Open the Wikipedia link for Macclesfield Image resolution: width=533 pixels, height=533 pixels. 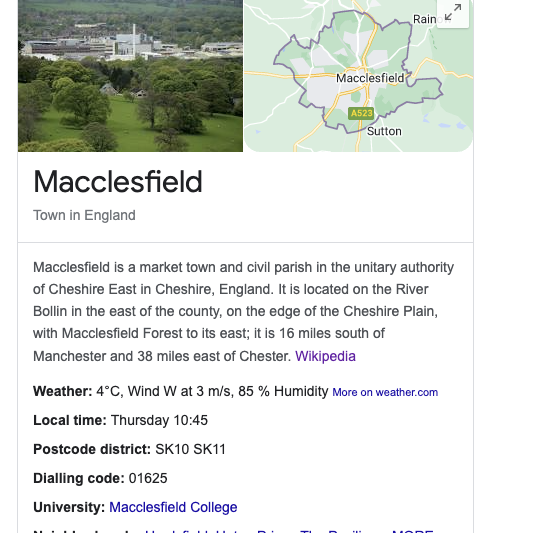point(325,356)
